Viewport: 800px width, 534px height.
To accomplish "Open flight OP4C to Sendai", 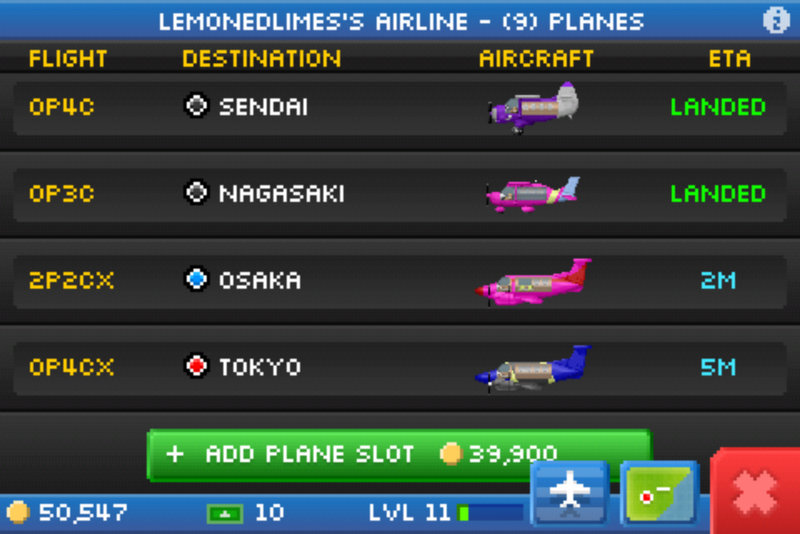I will pyautogui.click(x=400, y=107).
